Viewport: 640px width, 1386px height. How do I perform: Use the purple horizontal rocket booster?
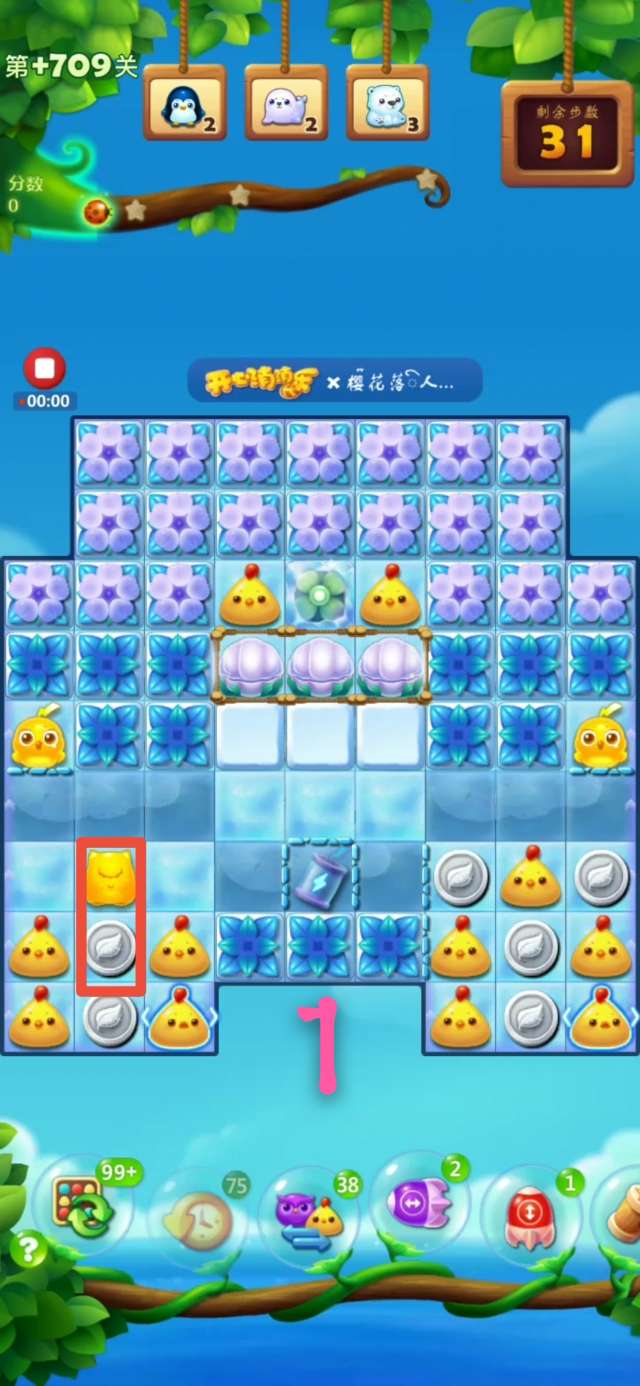(x=420, y=1203)
